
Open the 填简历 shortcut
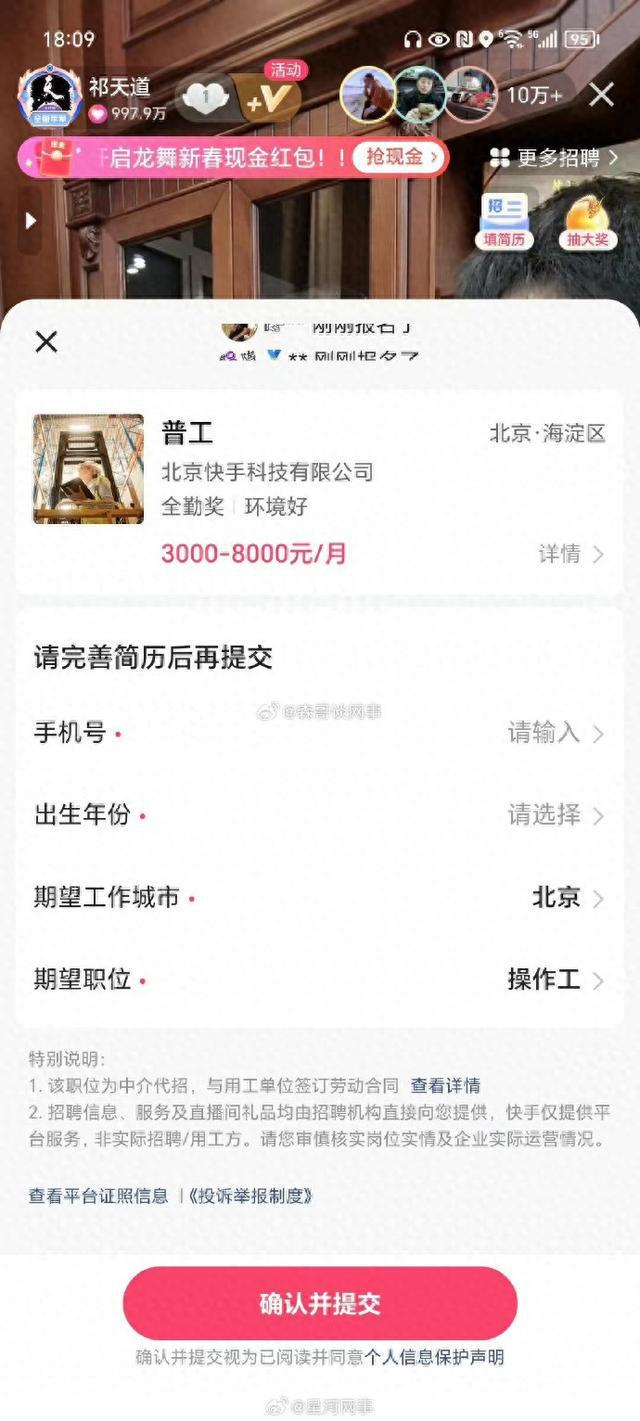click(x=505, y=221)
